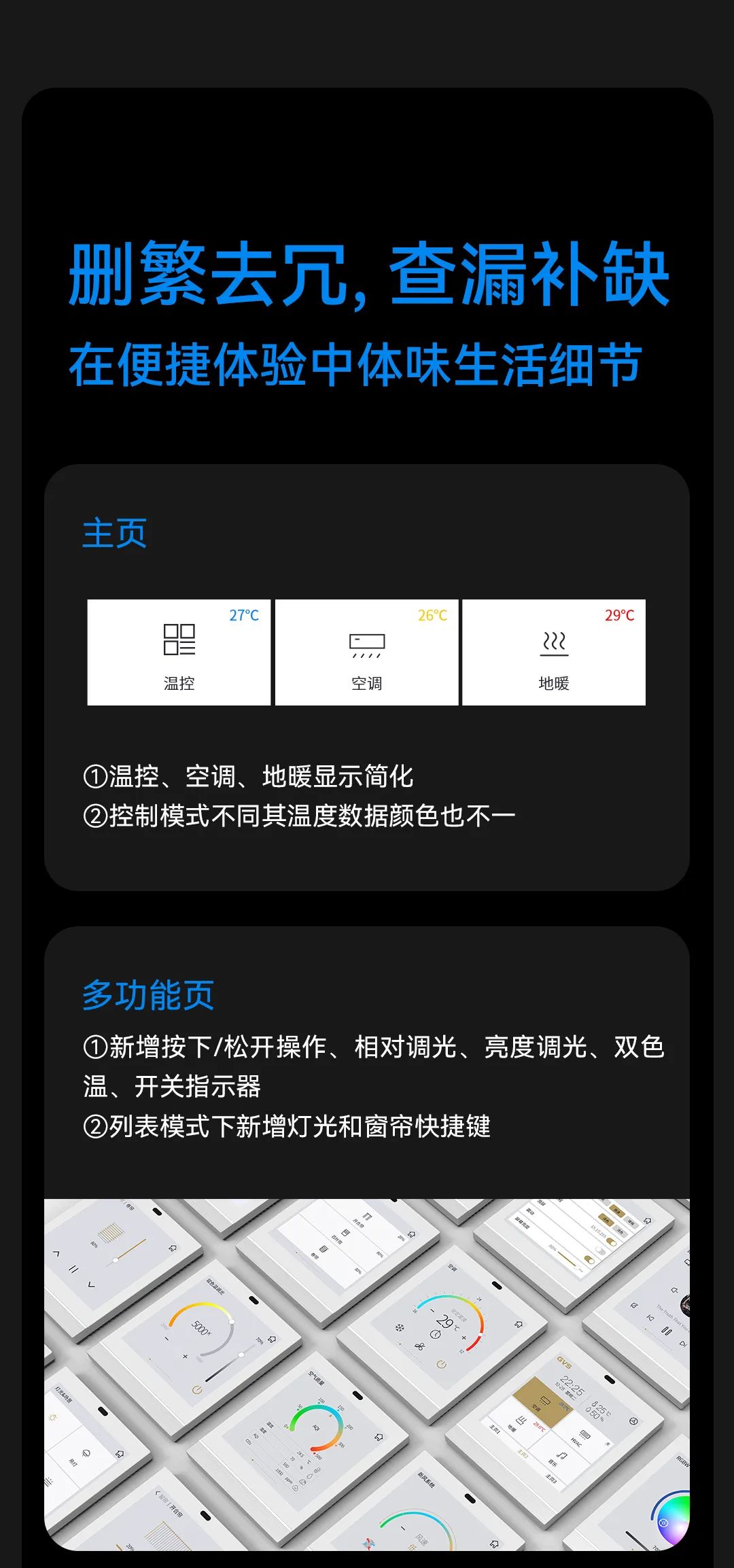The image size is (734, 1568).
Task: Select the snowflake cooling mode on the thermostat panel
Action: [x=400, y=1328]
